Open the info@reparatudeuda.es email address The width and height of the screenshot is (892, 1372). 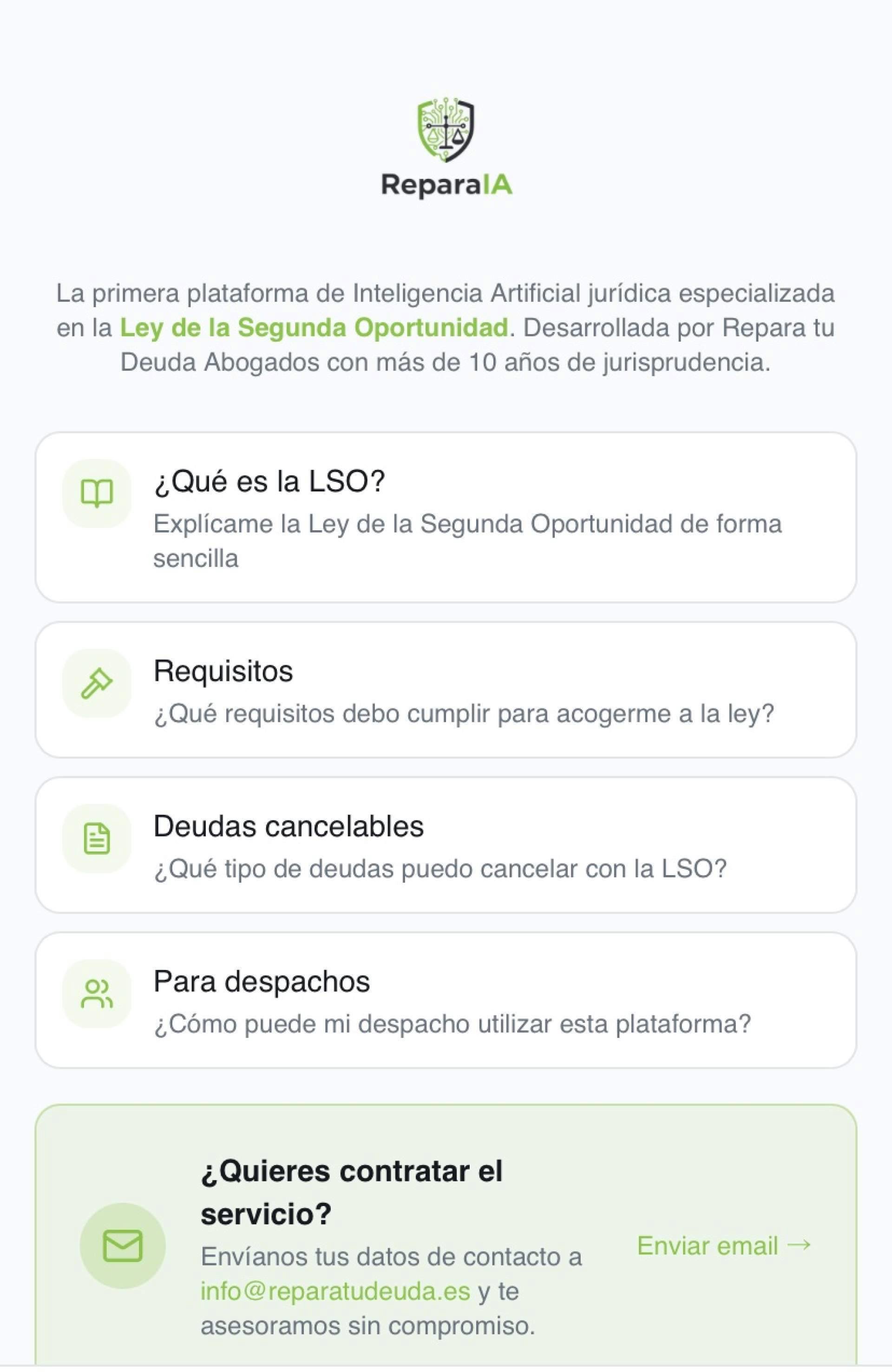click(335, 1291)
